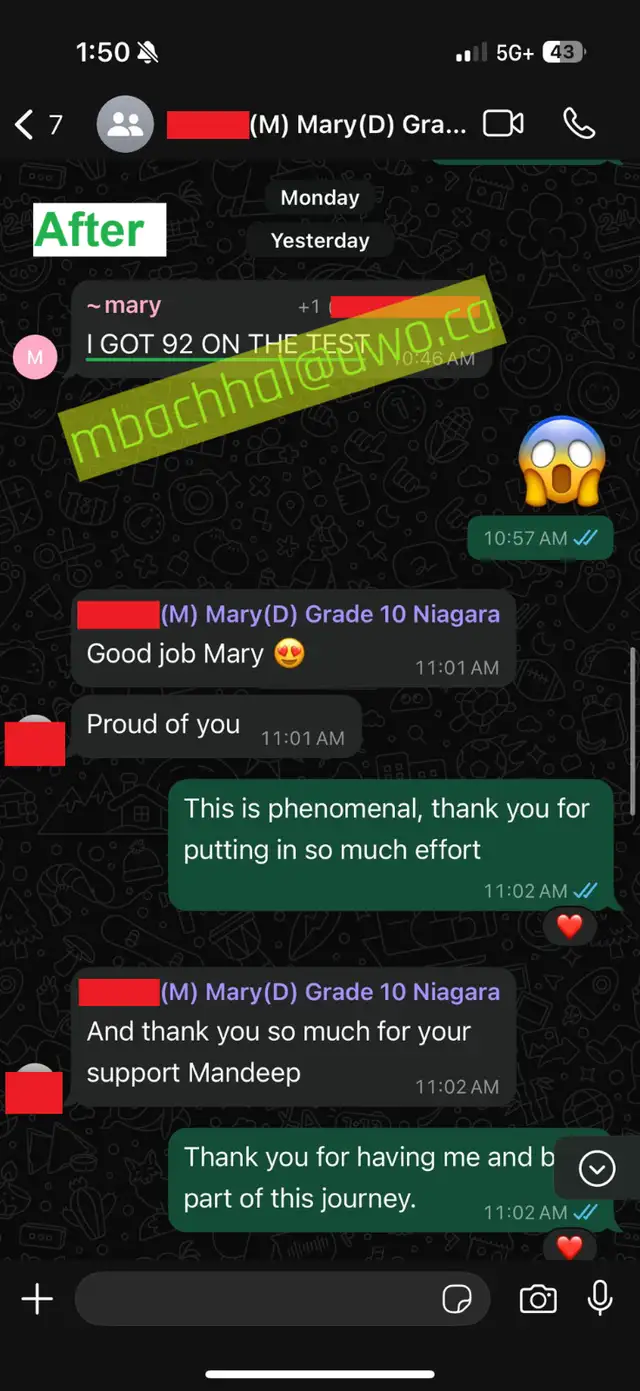
Task: View heart reaction on 'This is phenomenal' message
Action: tap(569, 927)
